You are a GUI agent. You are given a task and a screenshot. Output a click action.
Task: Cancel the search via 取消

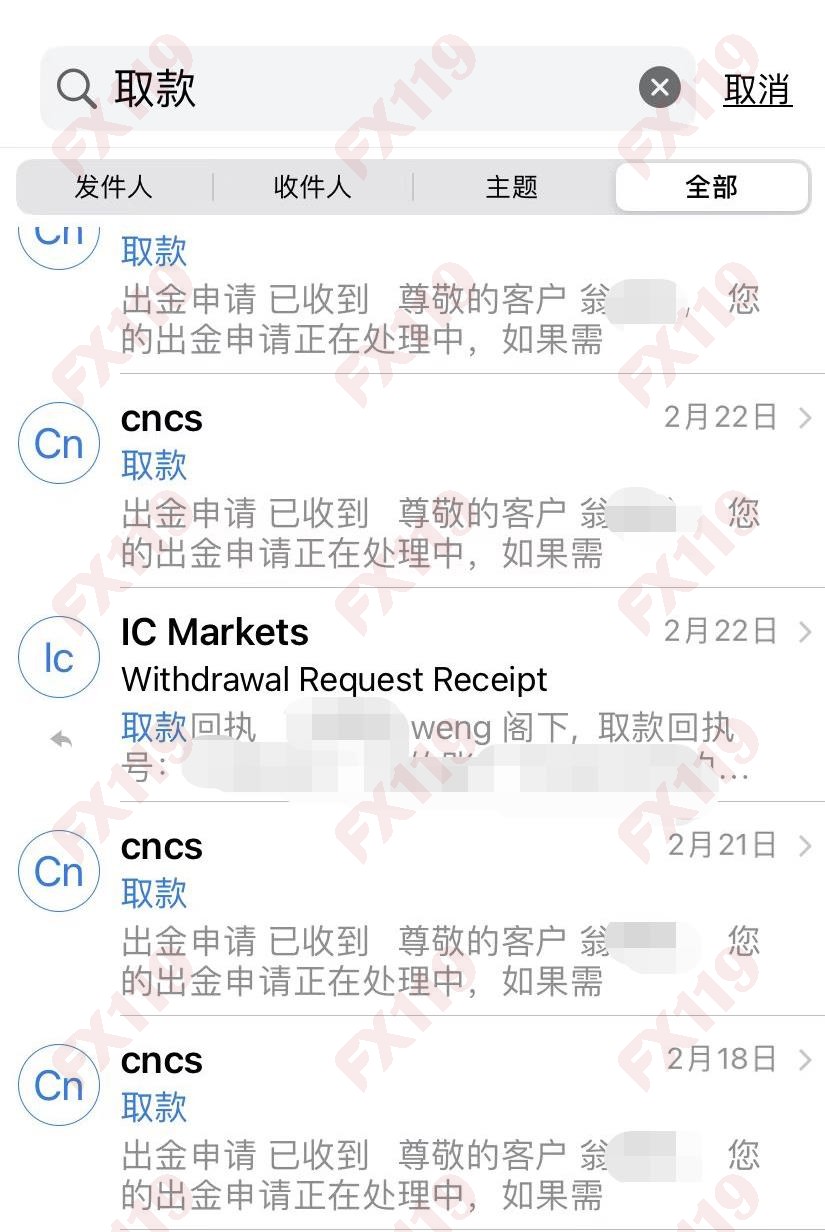(757, 90)
